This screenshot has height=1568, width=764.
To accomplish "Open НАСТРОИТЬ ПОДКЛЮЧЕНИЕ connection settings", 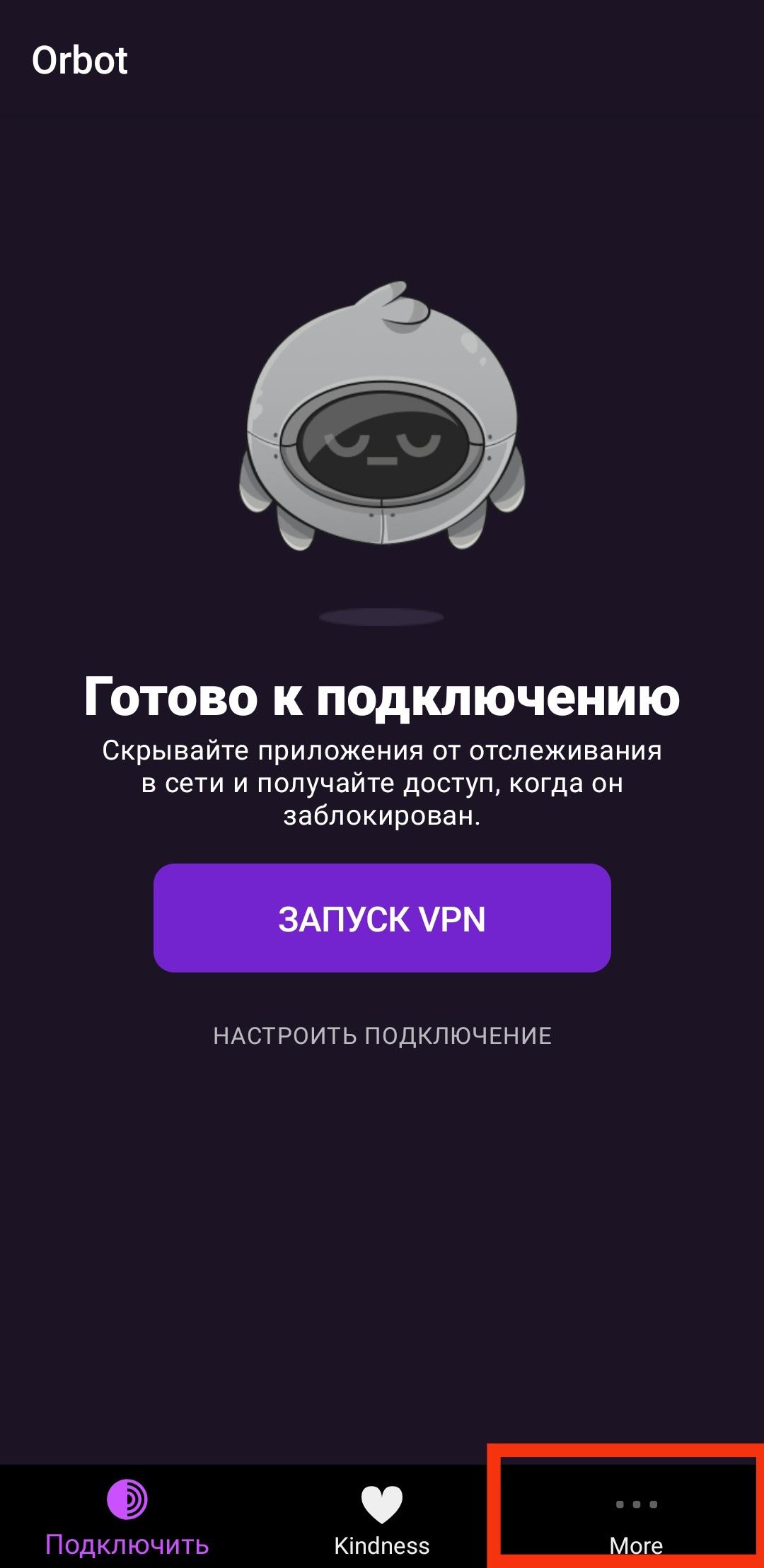I will (x=382, y=1036).
